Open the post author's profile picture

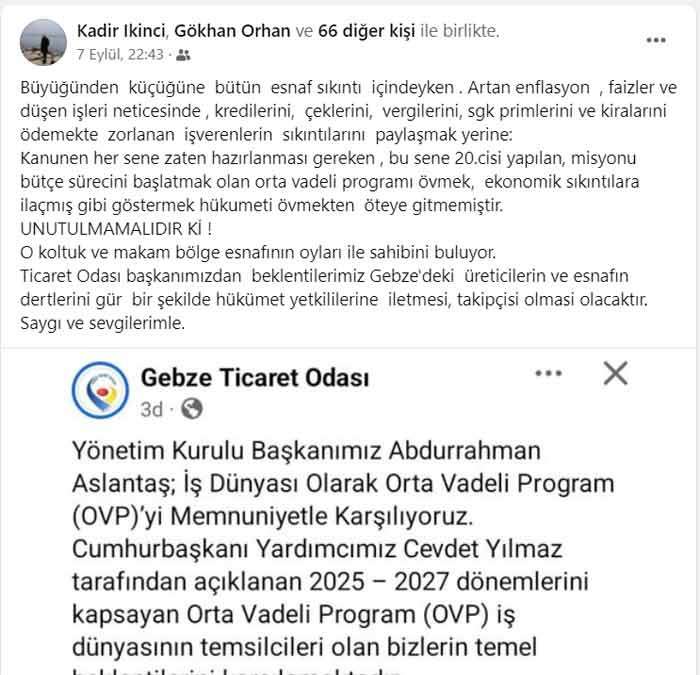43,40
